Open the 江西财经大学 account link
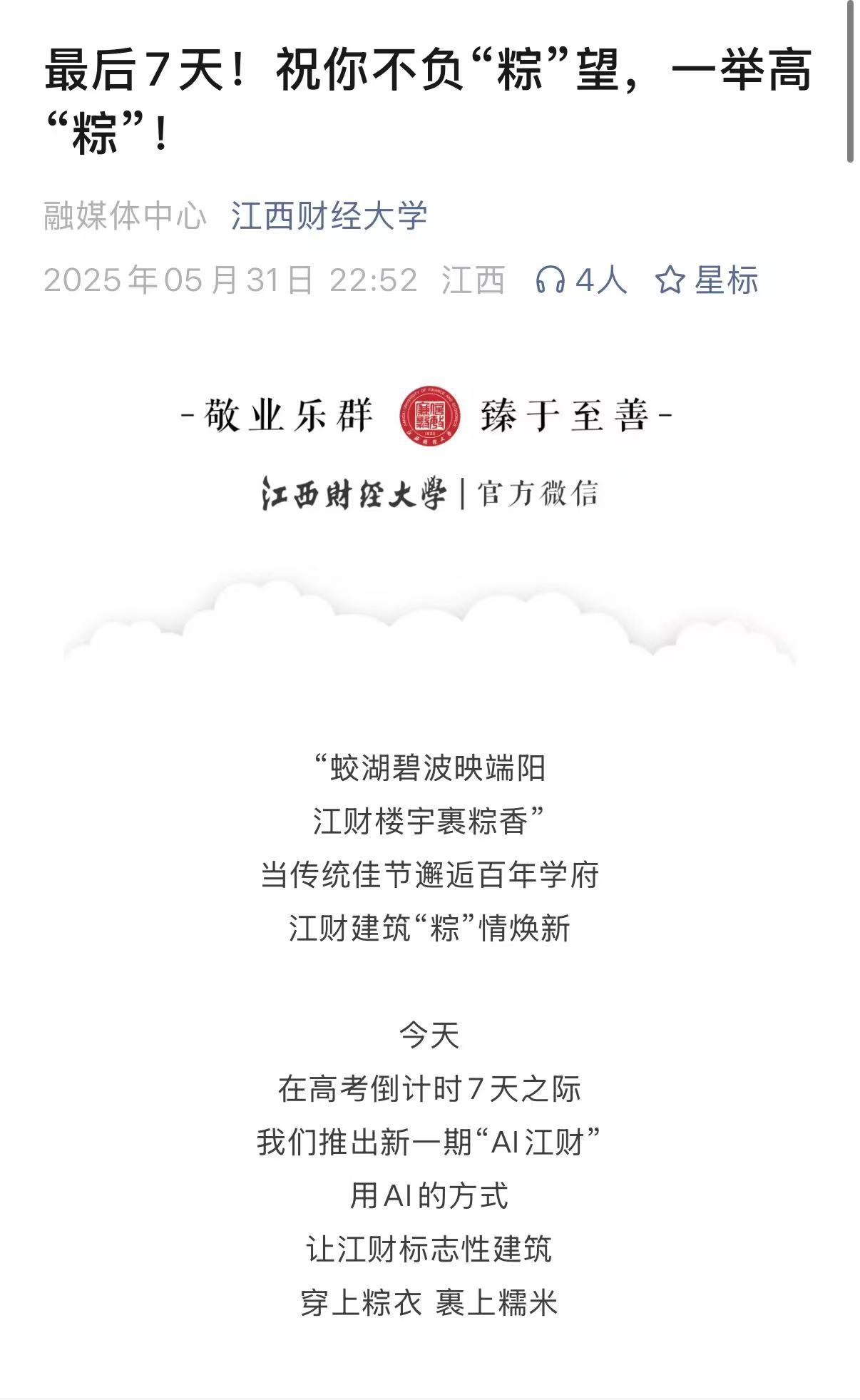 [329, 216]
